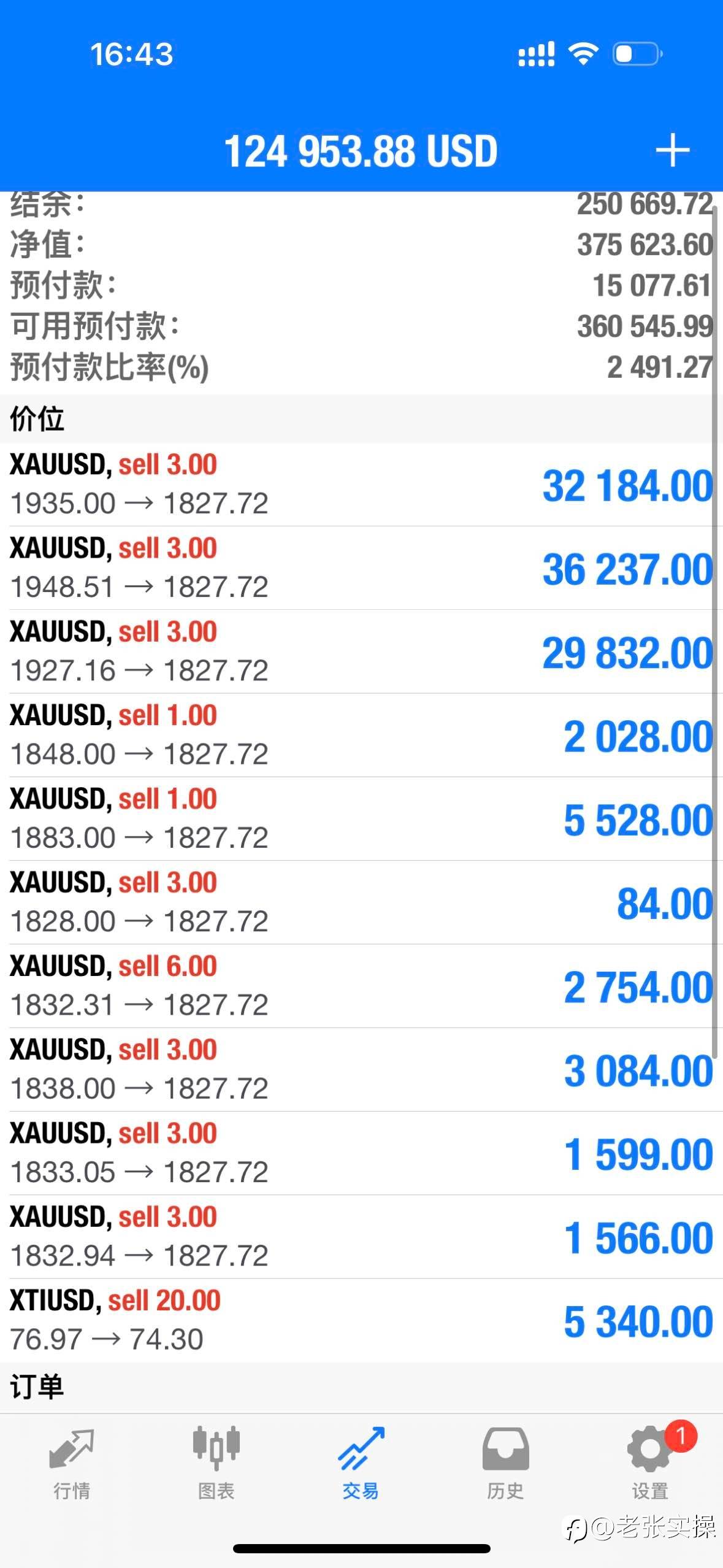
Task: Open XAUUSD position opened at 1828.00
Action: point(361,902)
